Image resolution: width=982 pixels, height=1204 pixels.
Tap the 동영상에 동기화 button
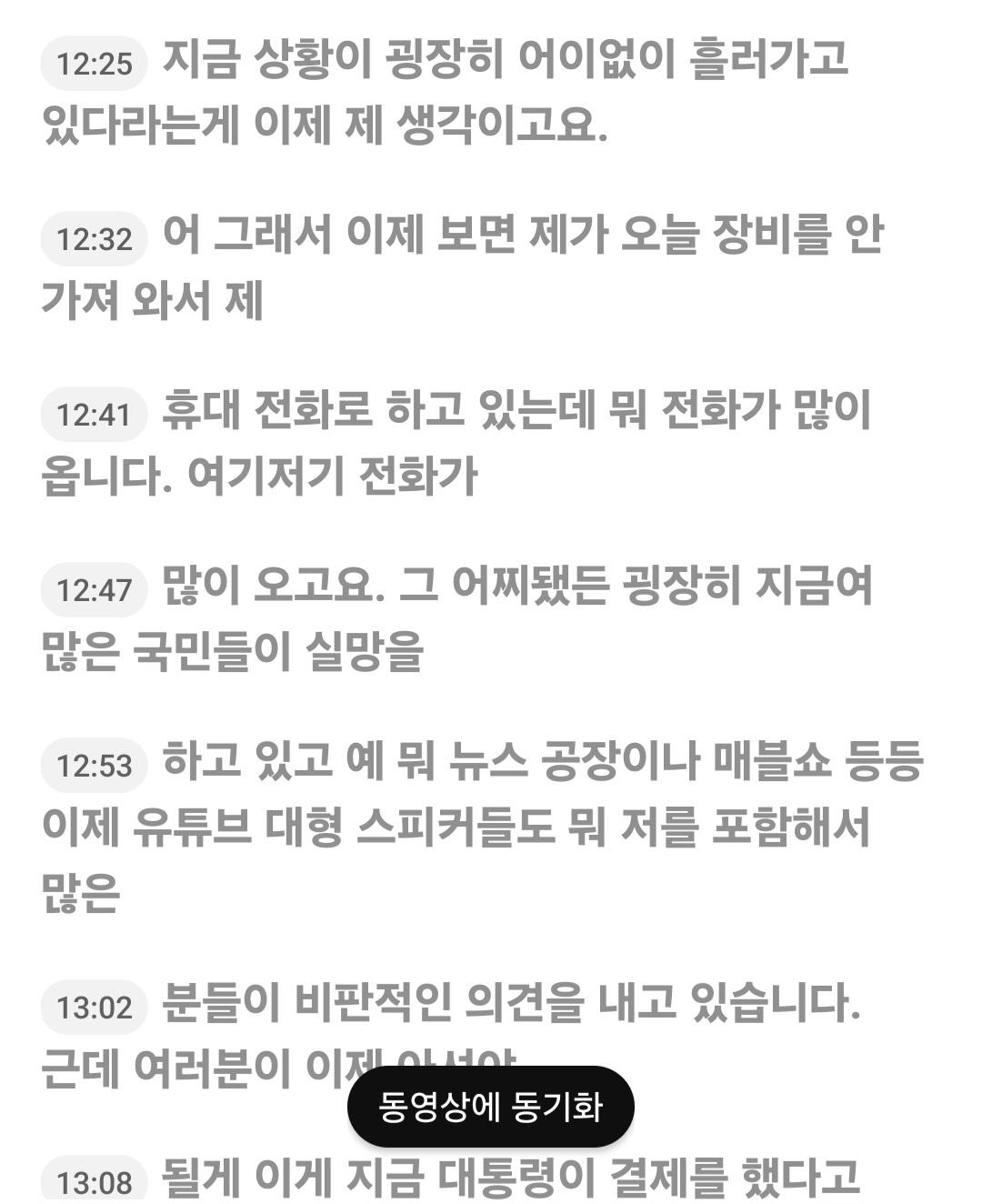point(490,1107)
